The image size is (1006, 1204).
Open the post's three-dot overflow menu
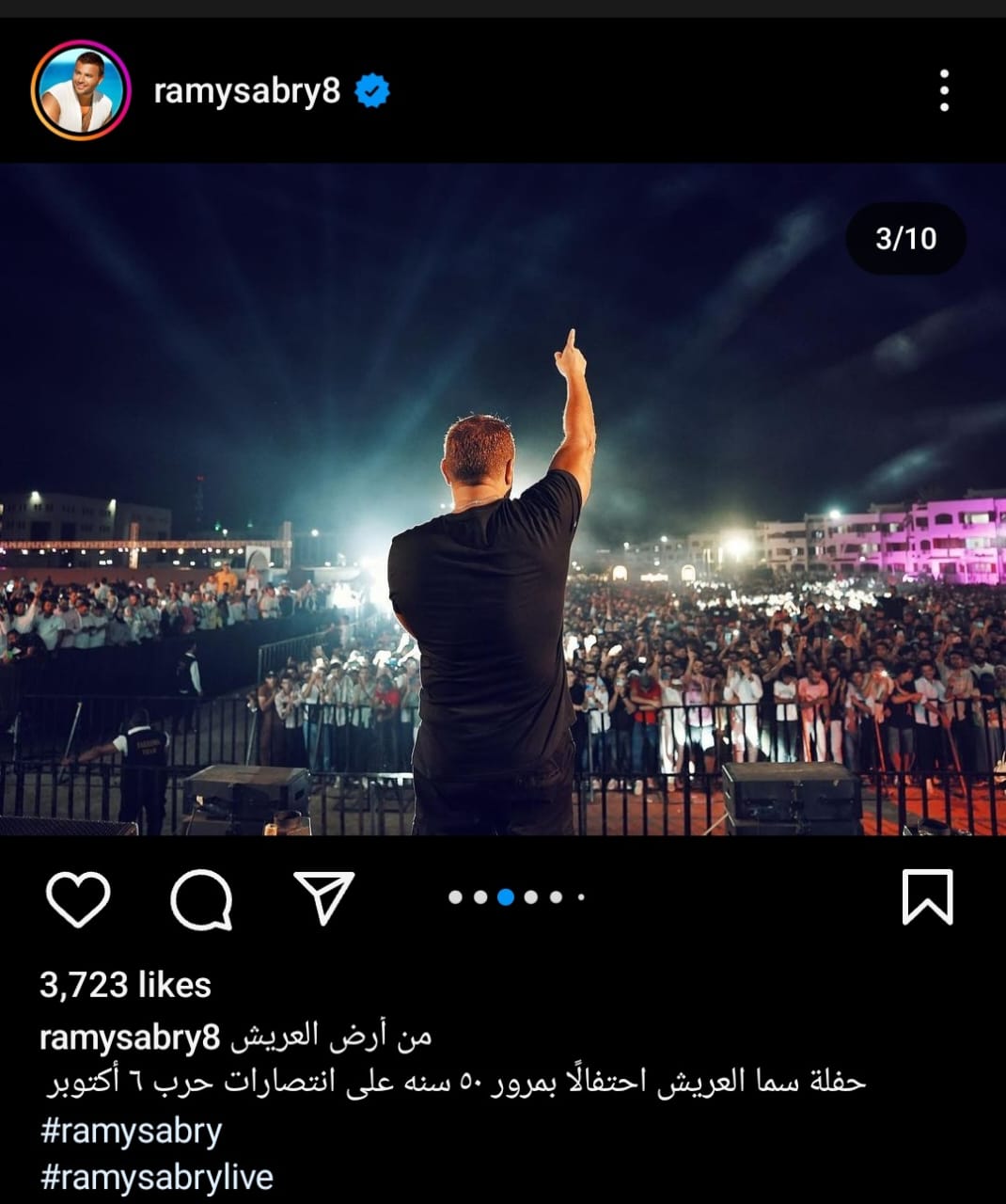(x=944, y=91)
